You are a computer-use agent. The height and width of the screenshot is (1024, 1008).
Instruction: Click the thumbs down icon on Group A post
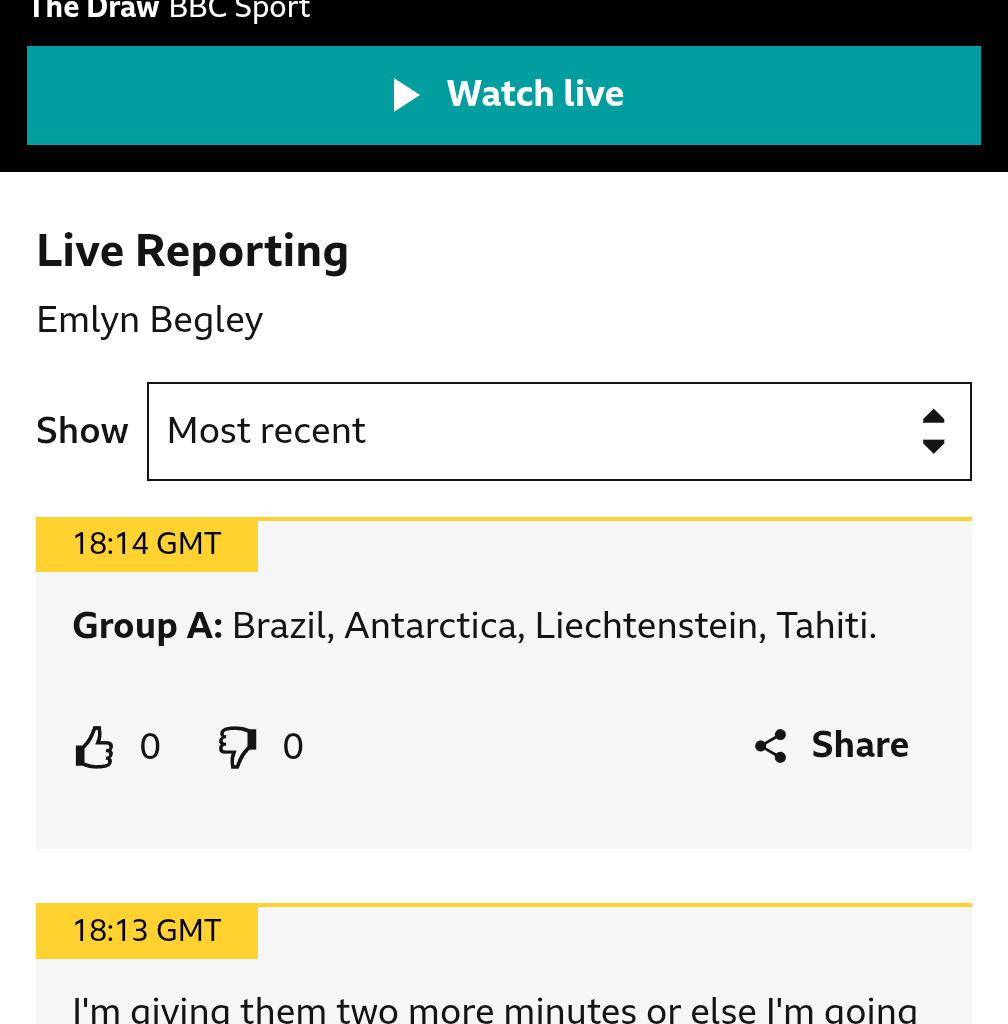[x=237, y=746]
